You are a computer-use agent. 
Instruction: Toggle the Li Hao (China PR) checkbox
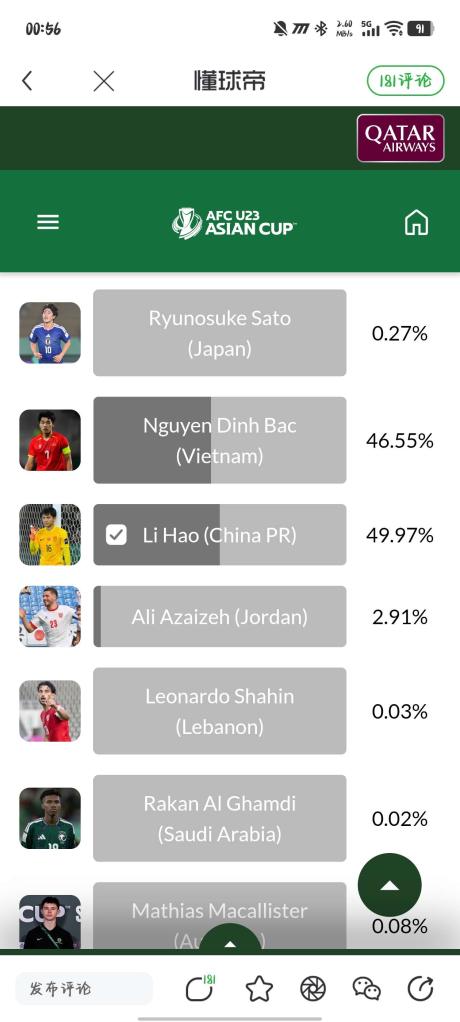point(116,536)
